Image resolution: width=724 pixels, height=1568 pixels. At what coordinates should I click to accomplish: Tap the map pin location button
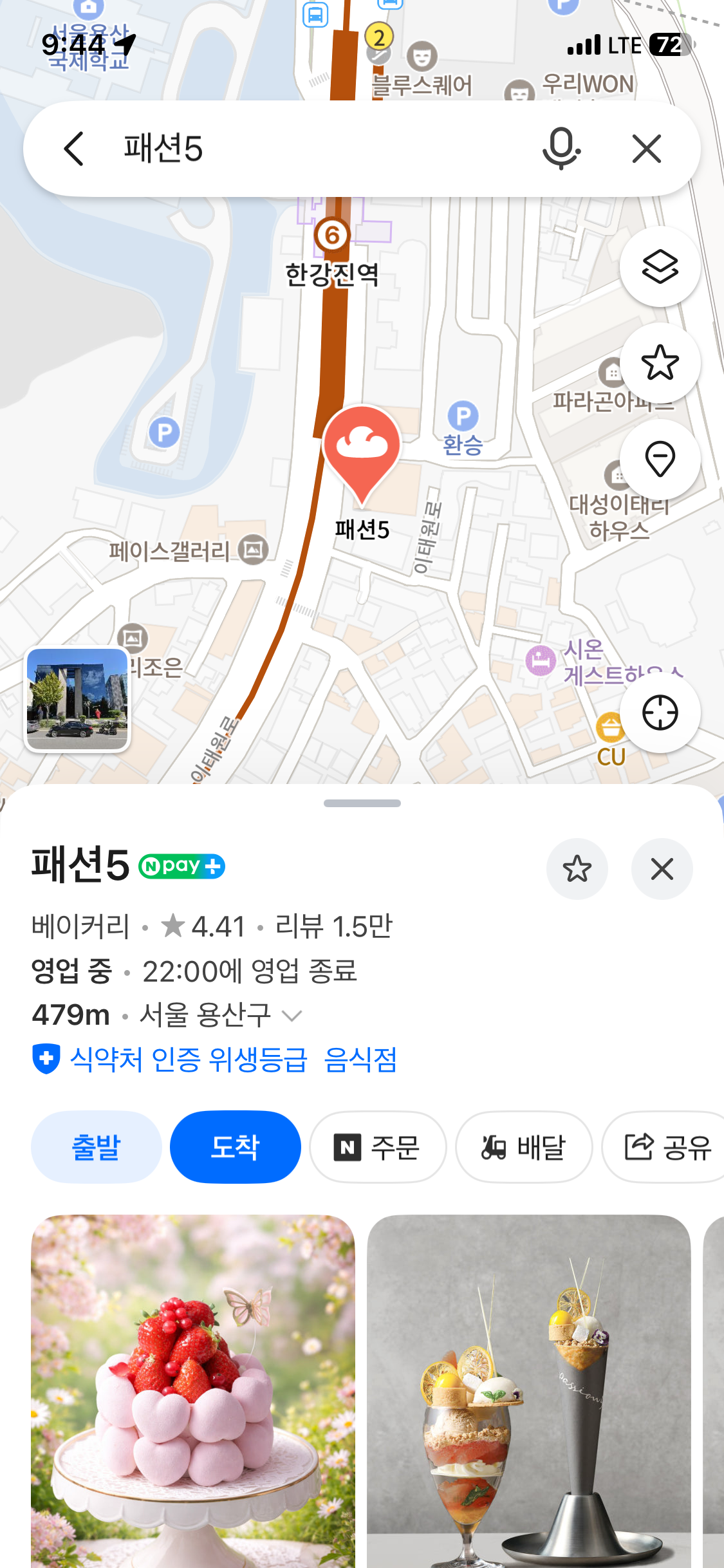coord(660,460)
